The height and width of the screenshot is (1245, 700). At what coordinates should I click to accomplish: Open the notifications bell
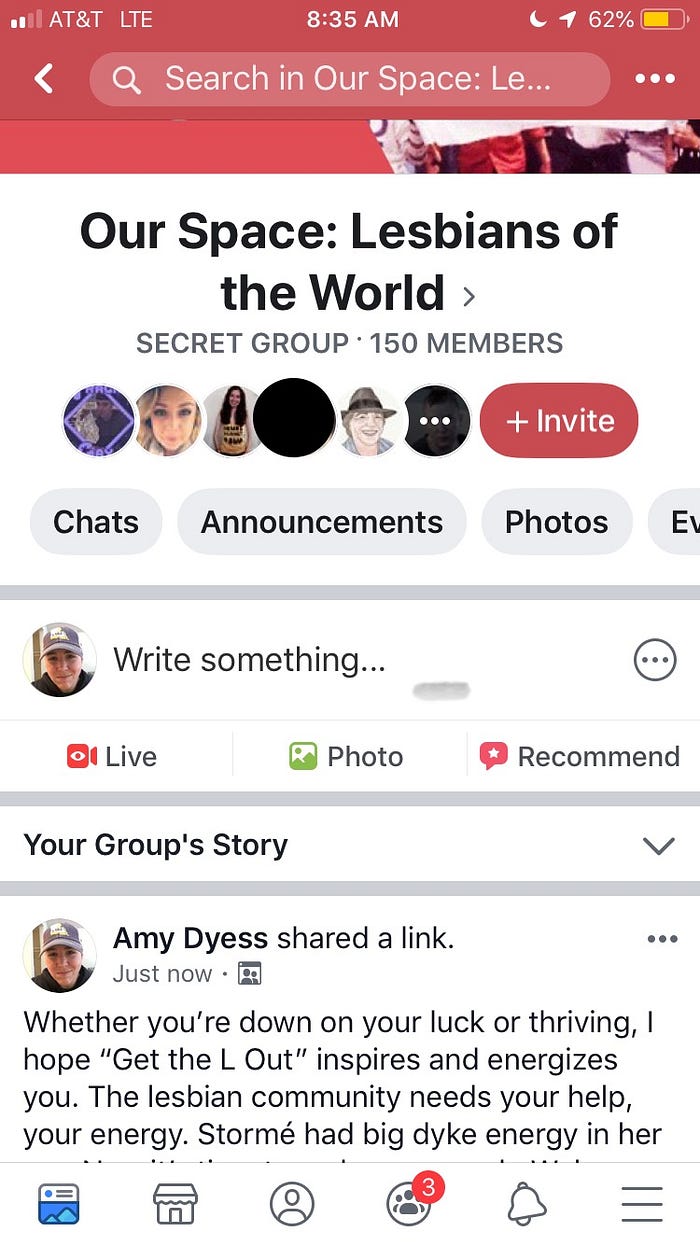(526, 1204)
